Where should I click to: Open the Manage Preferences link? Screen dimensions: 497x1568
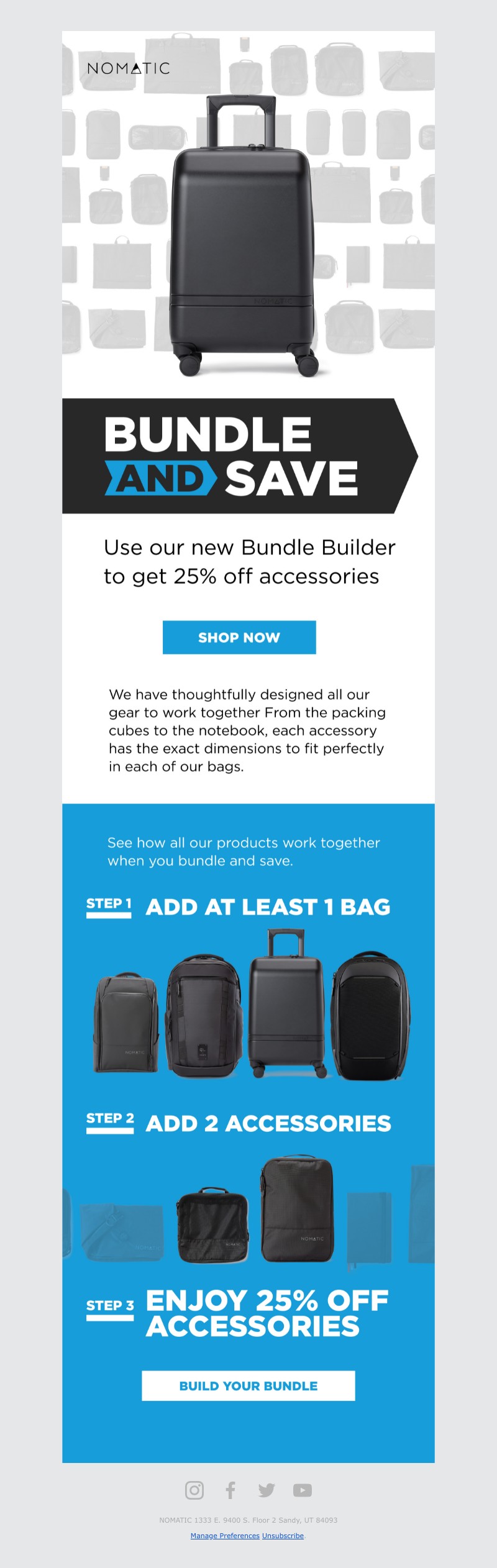(225, 1535)
